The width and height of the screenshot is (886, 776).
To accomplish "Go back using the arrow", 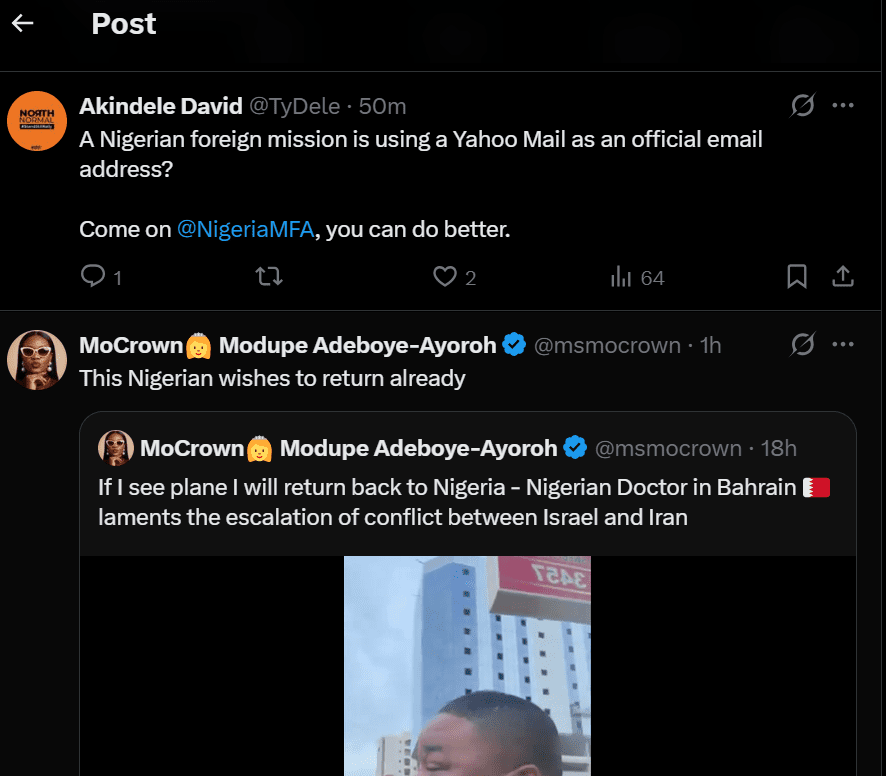I will tap(23, 23).
